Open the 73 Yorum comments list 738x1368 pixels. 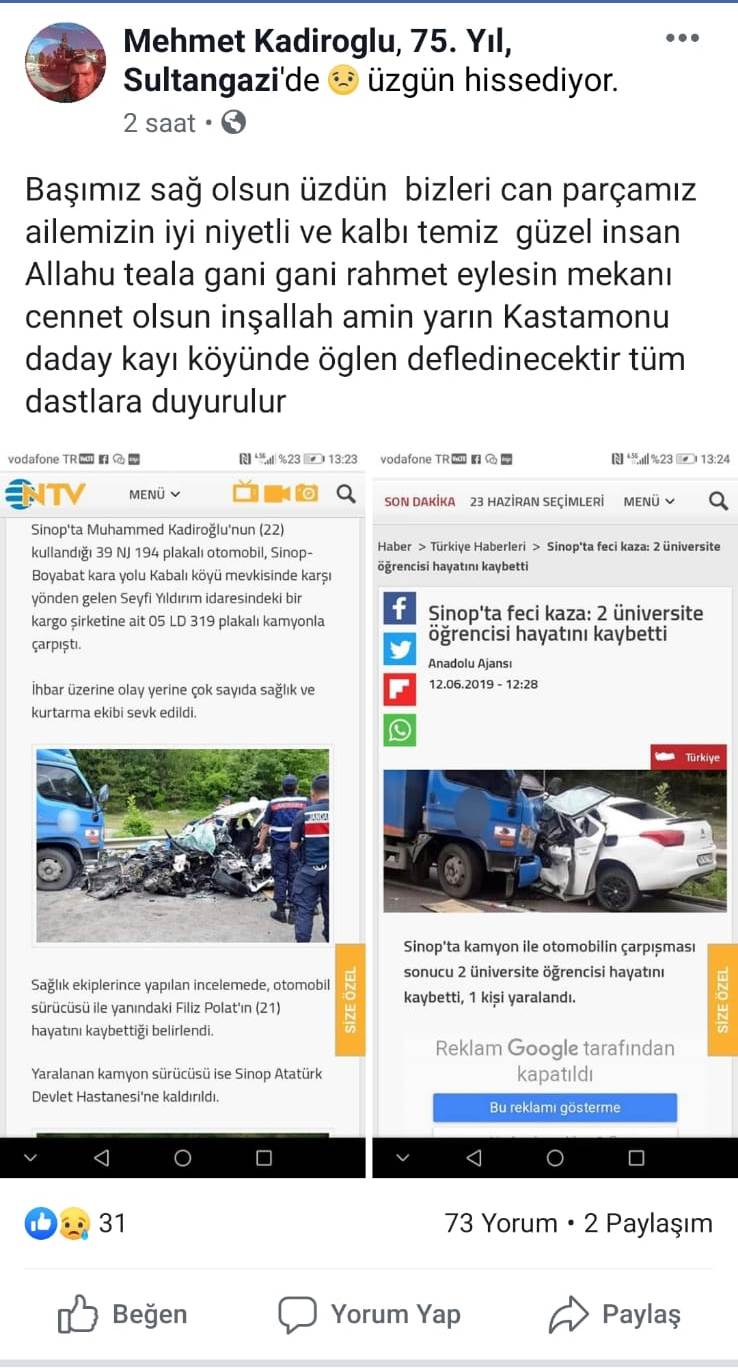coord(501,1223)
